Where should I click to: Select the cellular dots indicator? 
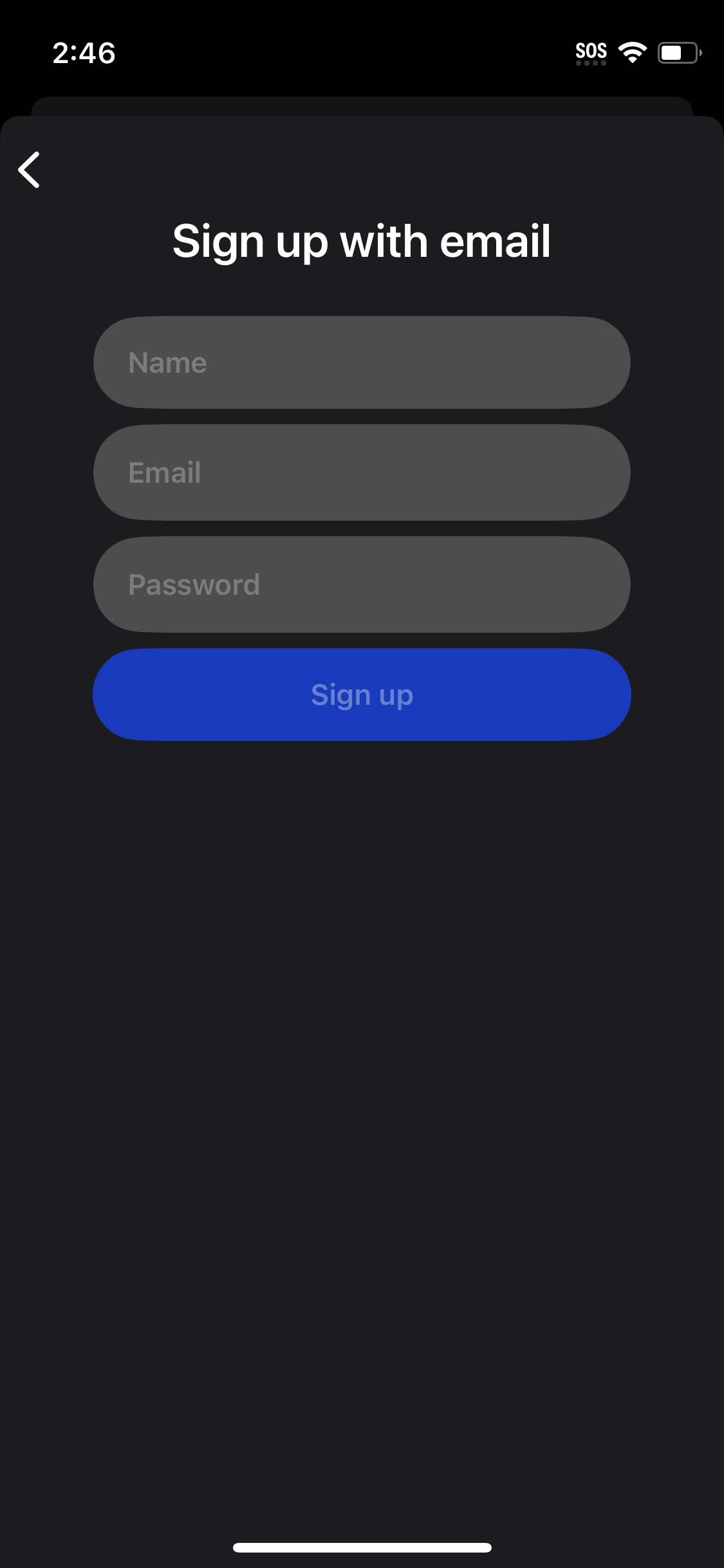pyautogui.click(x=590, y=64)
